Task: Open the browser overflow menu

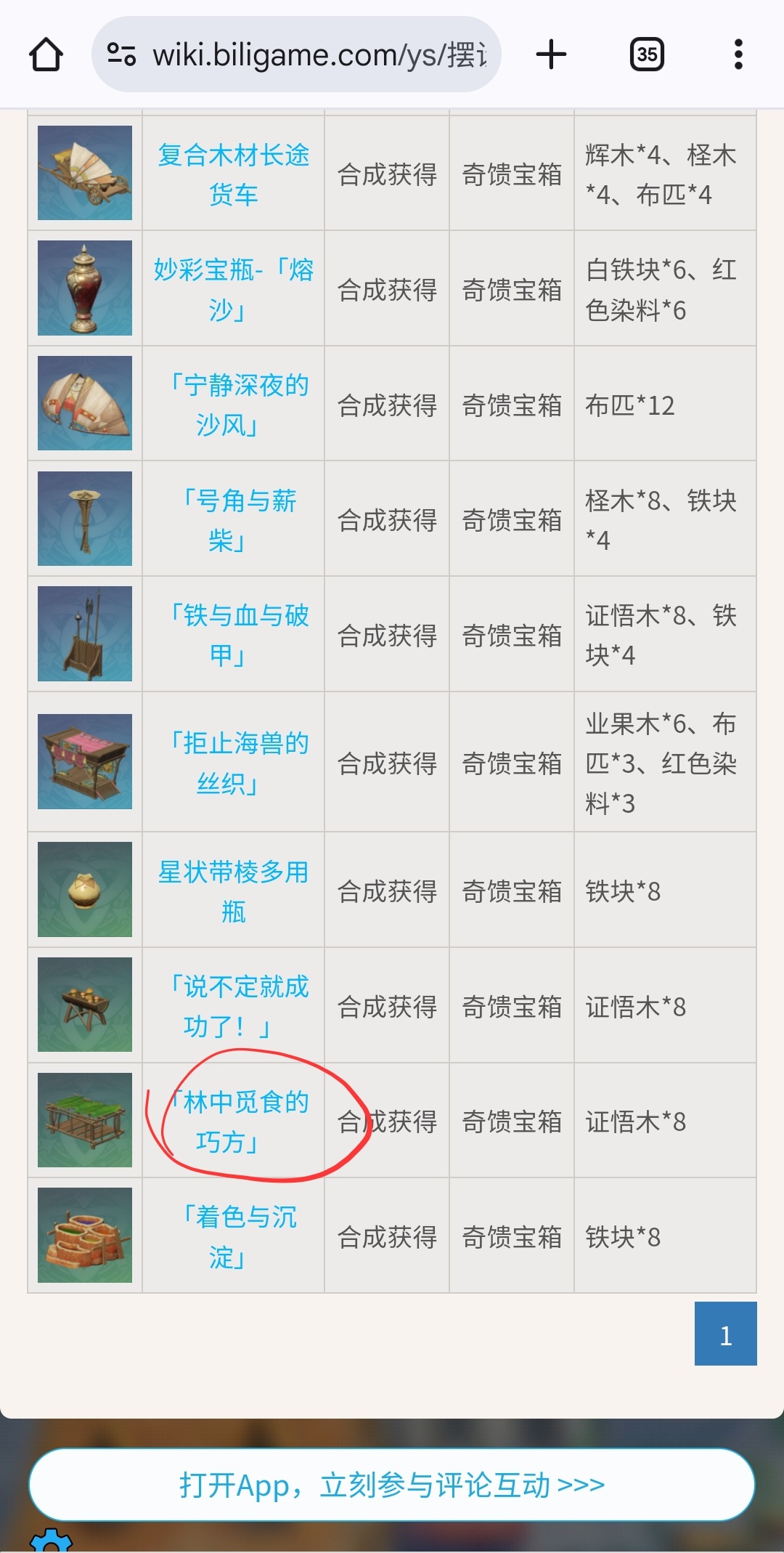Action: [x=738, y=54]
